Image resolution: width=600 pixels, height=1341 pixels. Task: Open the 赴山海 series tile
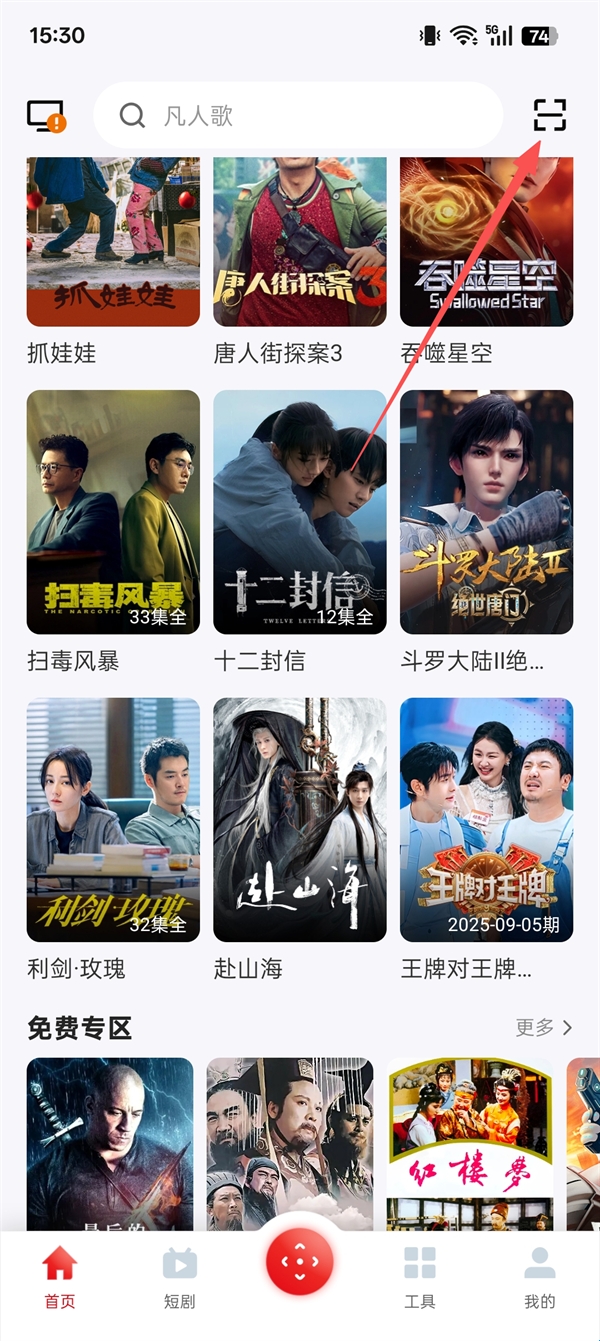(299, 820)
